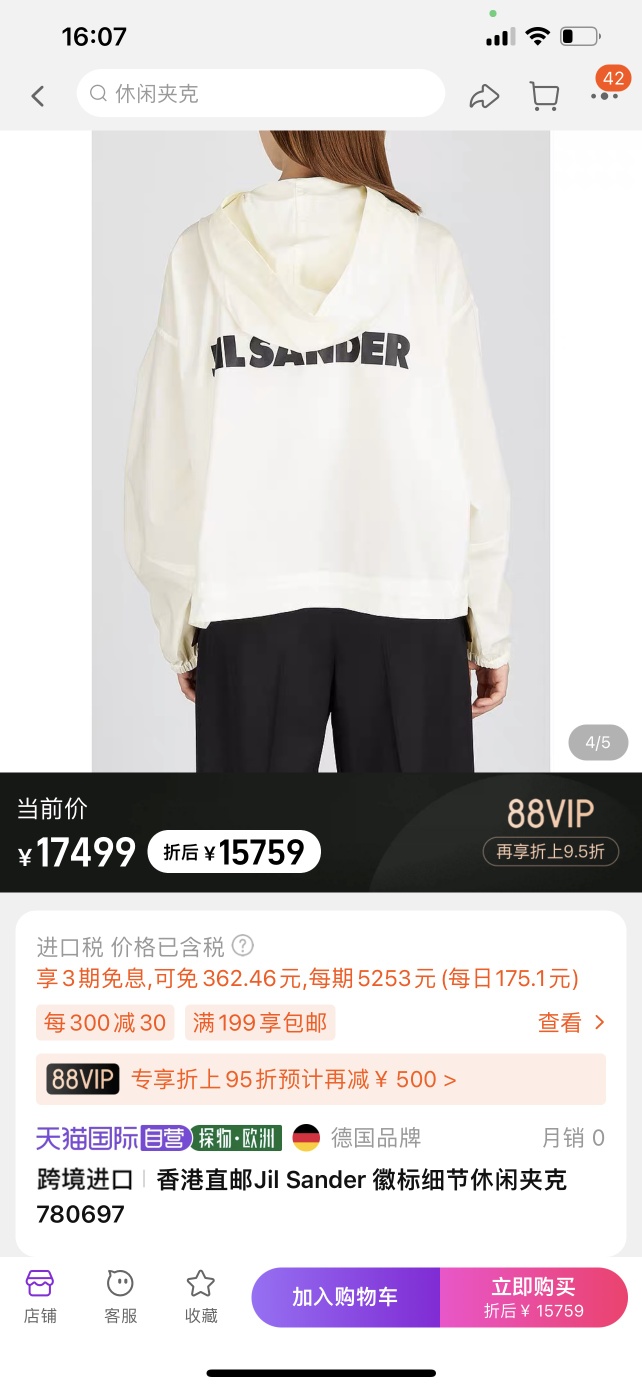Open 88VIP 专享折上95折 offer

coord(320,1079)
